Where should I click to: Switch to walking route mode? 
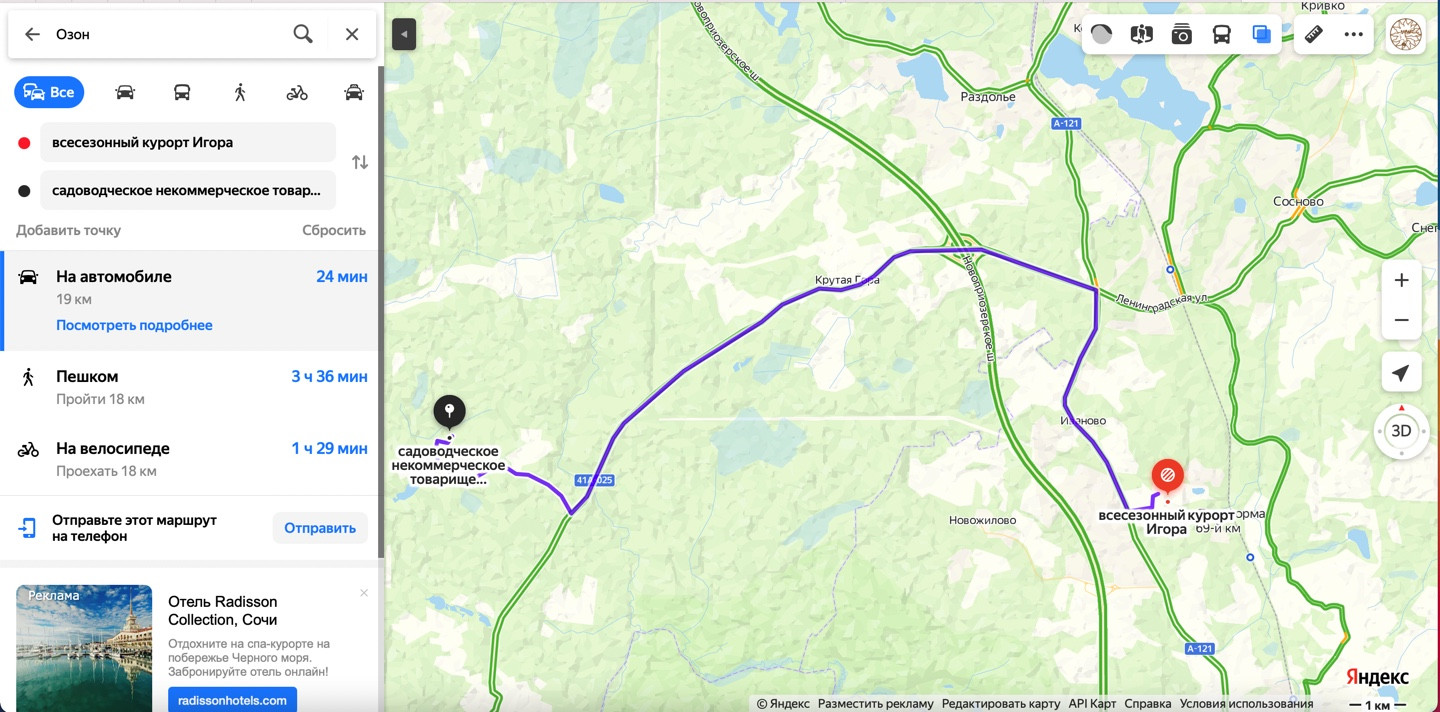(240, 92)
